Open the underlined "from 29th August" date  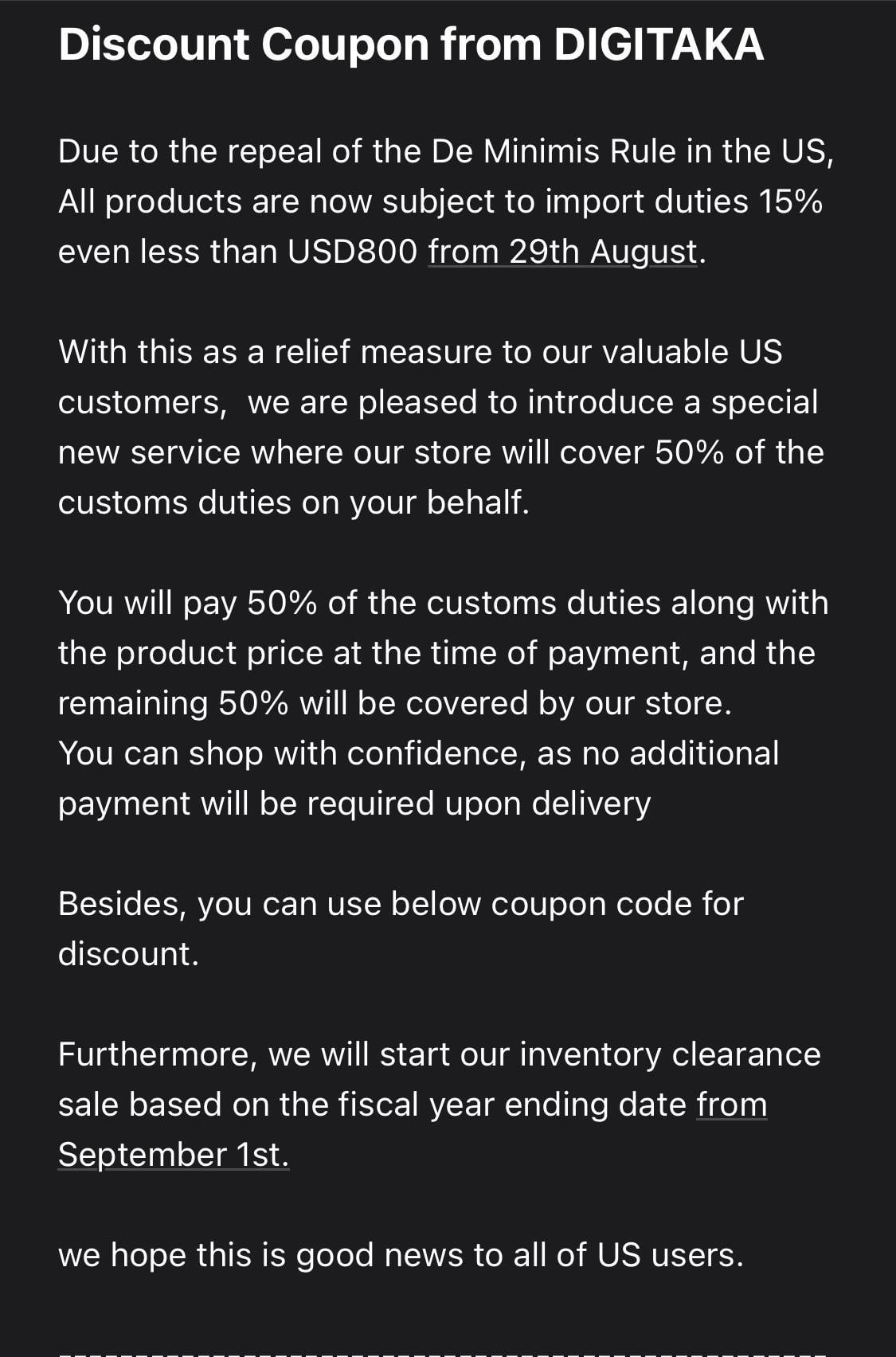pos(562,252)
